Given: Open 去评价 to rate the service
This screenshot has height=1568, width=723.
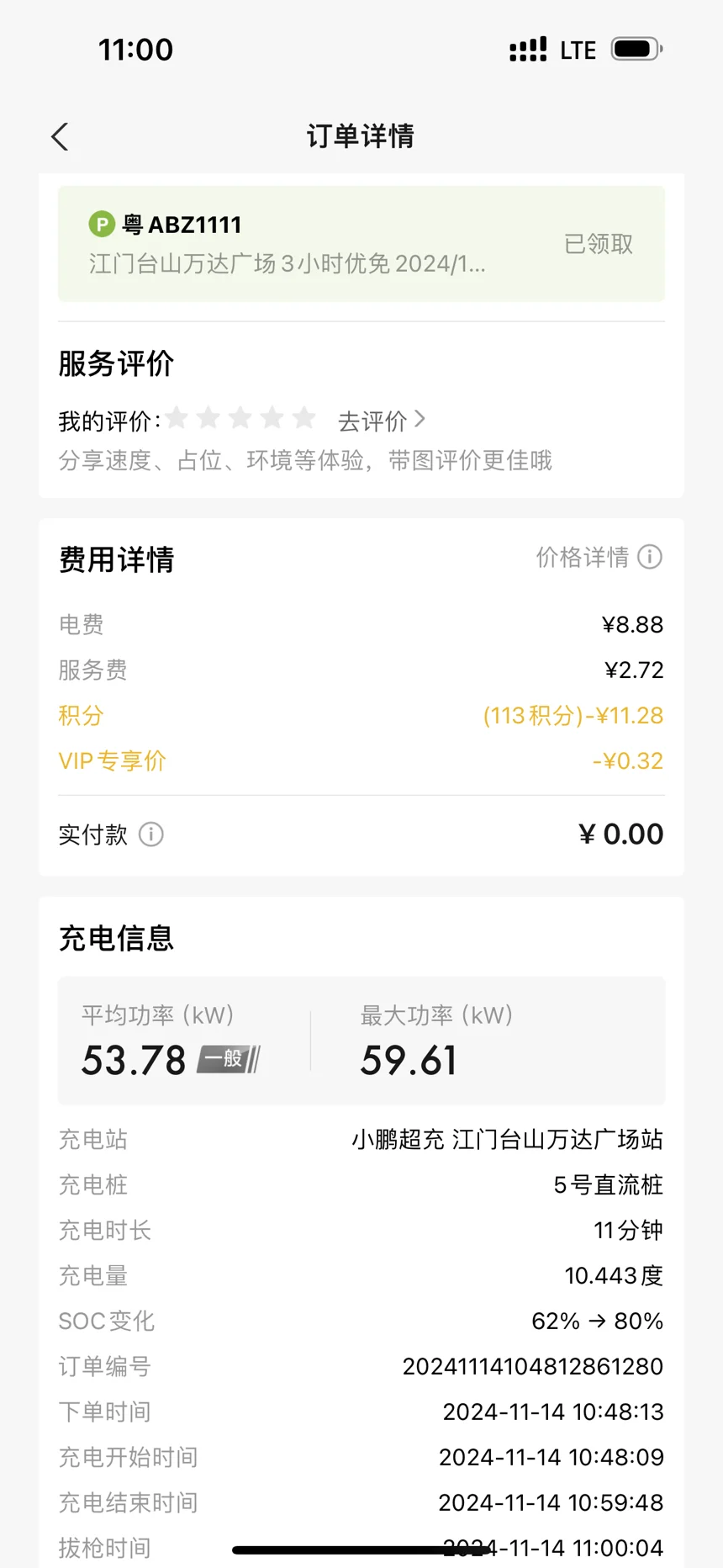Looking at the screenshot, I should pos(382,420).
